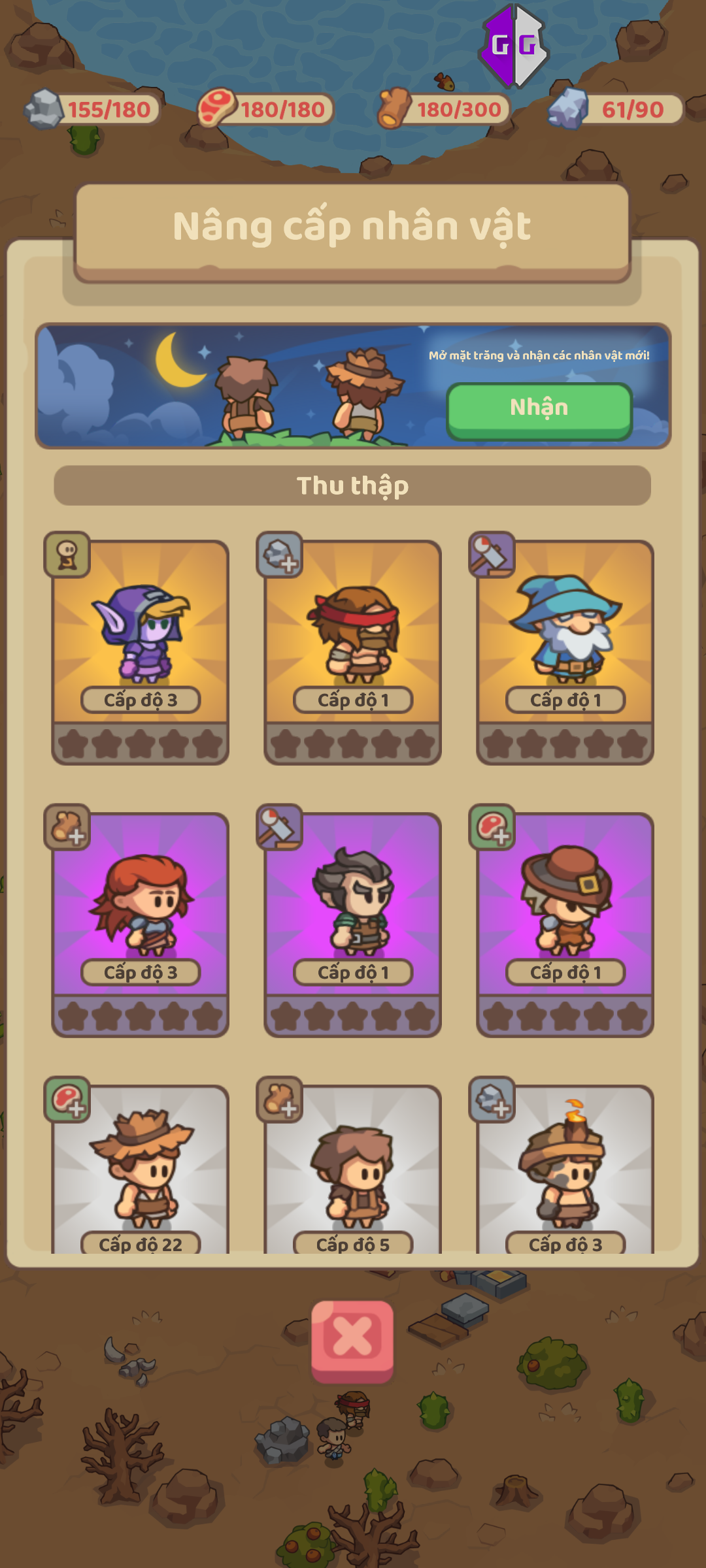The width and height of the screenshot is (706, 1568).
Task: Close the character upgrade panel
Action: coord(352,1339)
